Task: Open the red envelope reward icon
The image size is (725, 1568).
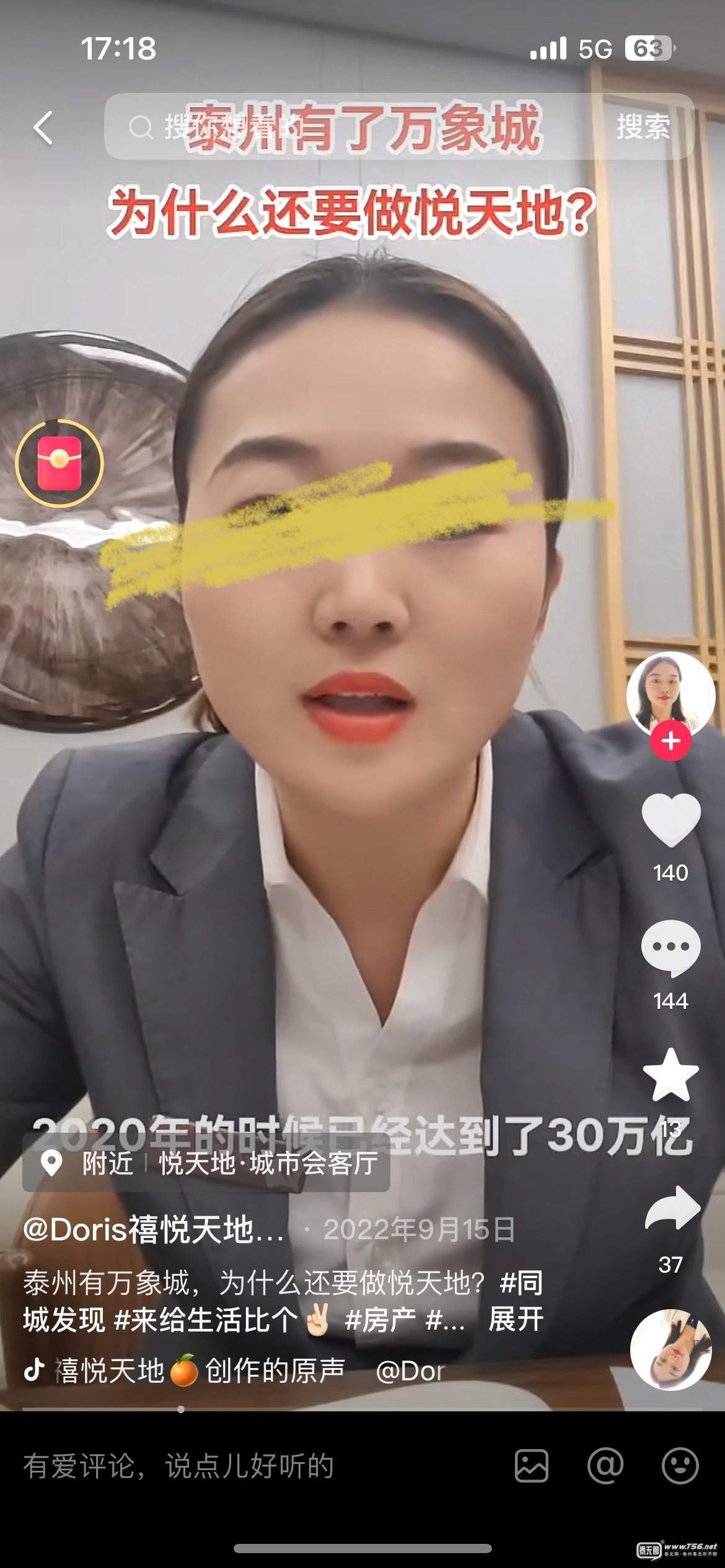Action: point(59,463)
